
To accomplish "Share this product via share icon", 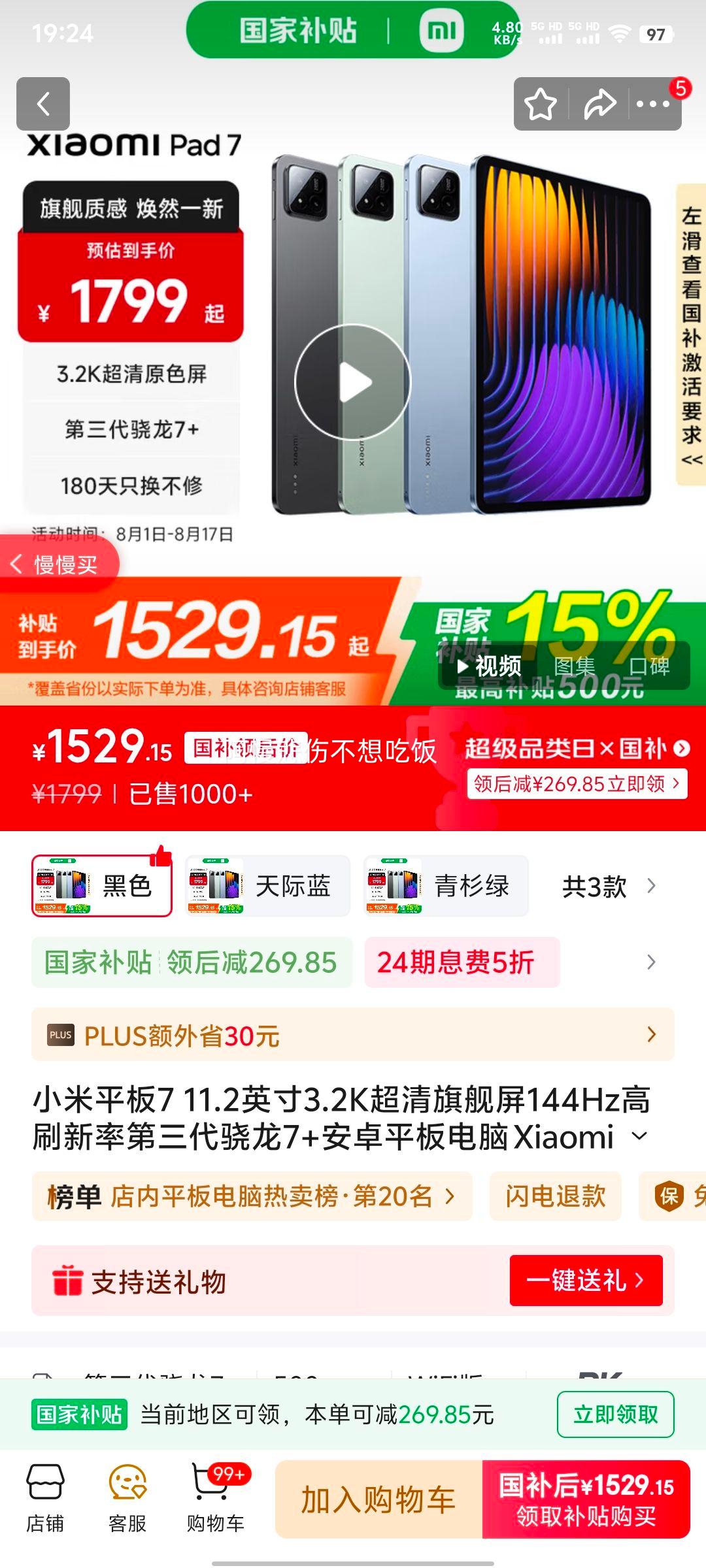I will [599, 103].
